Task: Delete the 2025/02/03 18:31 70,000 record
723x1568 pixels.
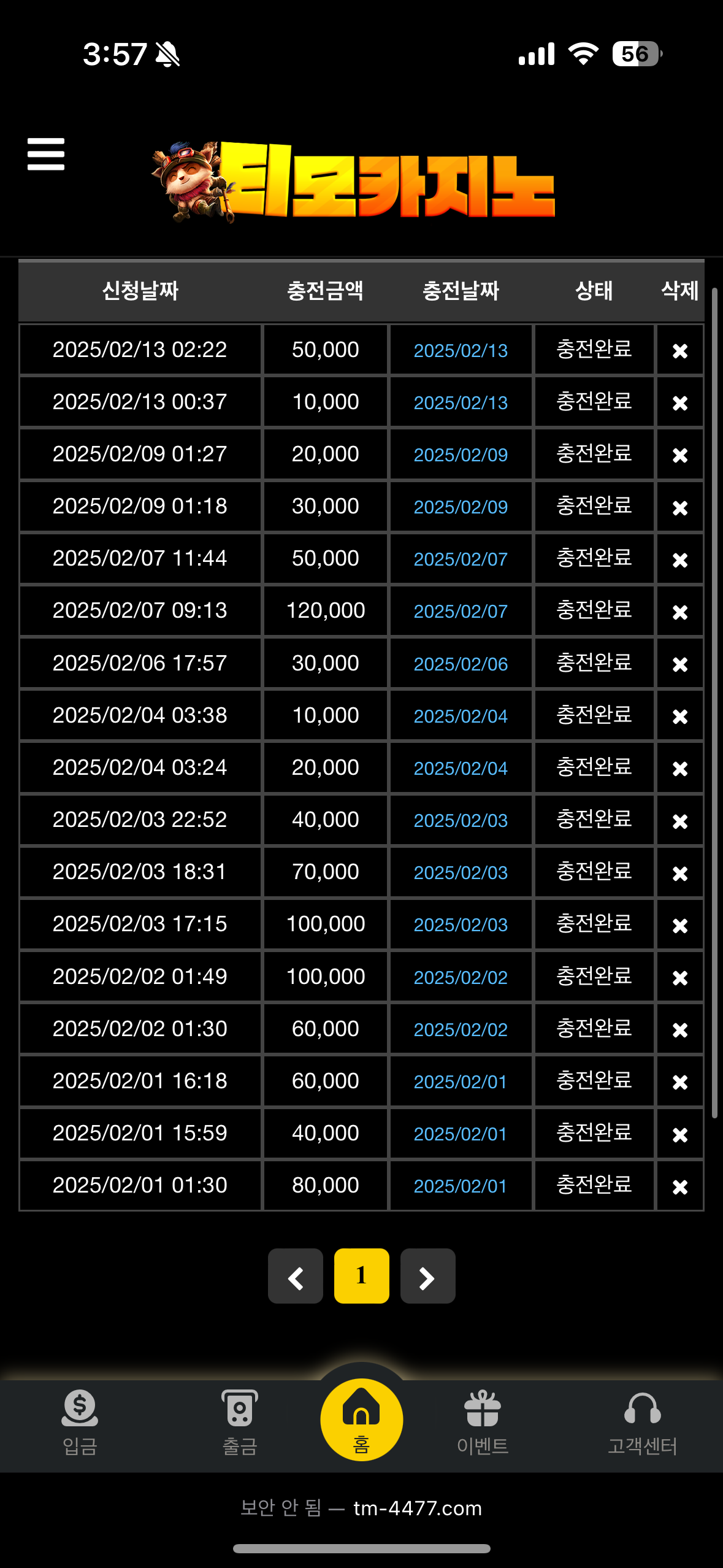Action: pos(679,873)
